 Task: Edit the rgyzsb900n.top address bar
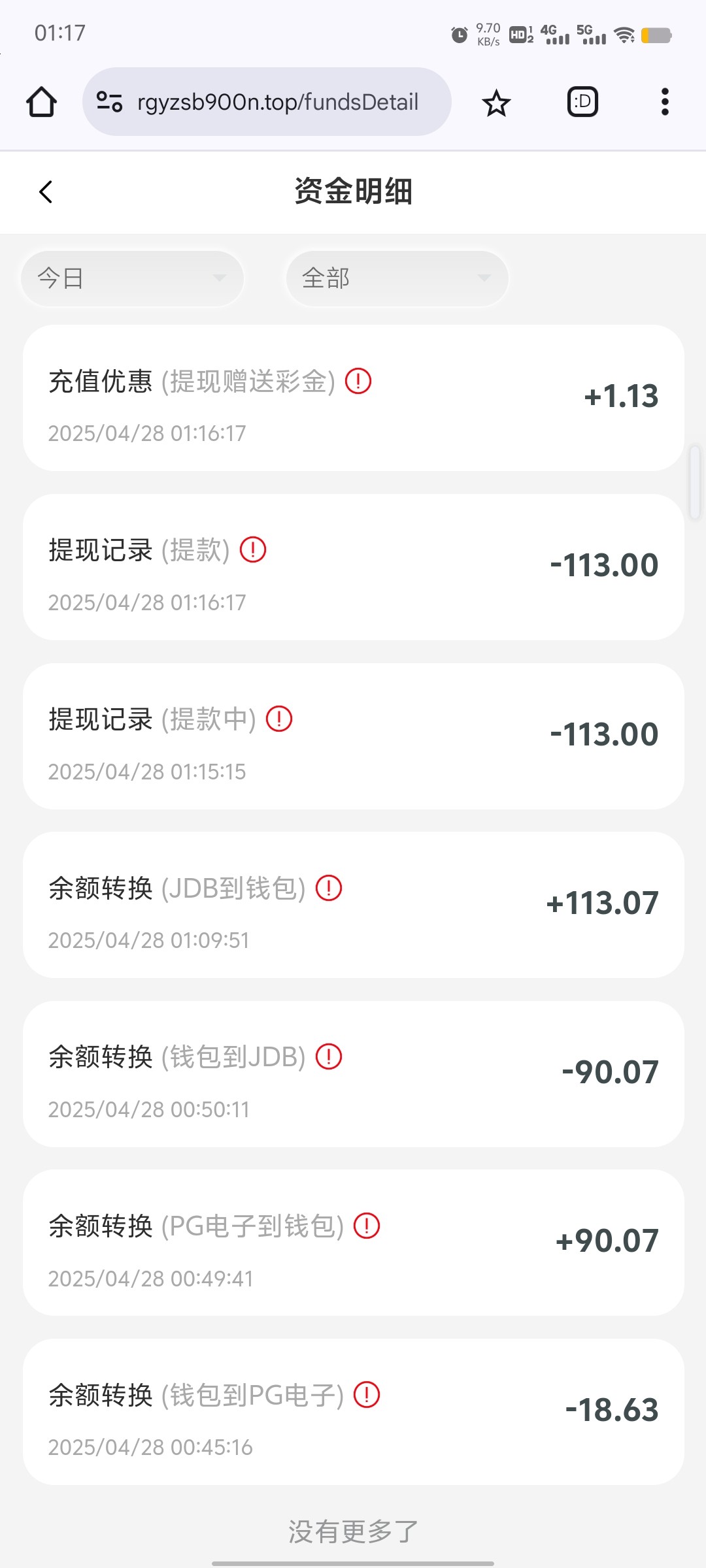(278, 102)
